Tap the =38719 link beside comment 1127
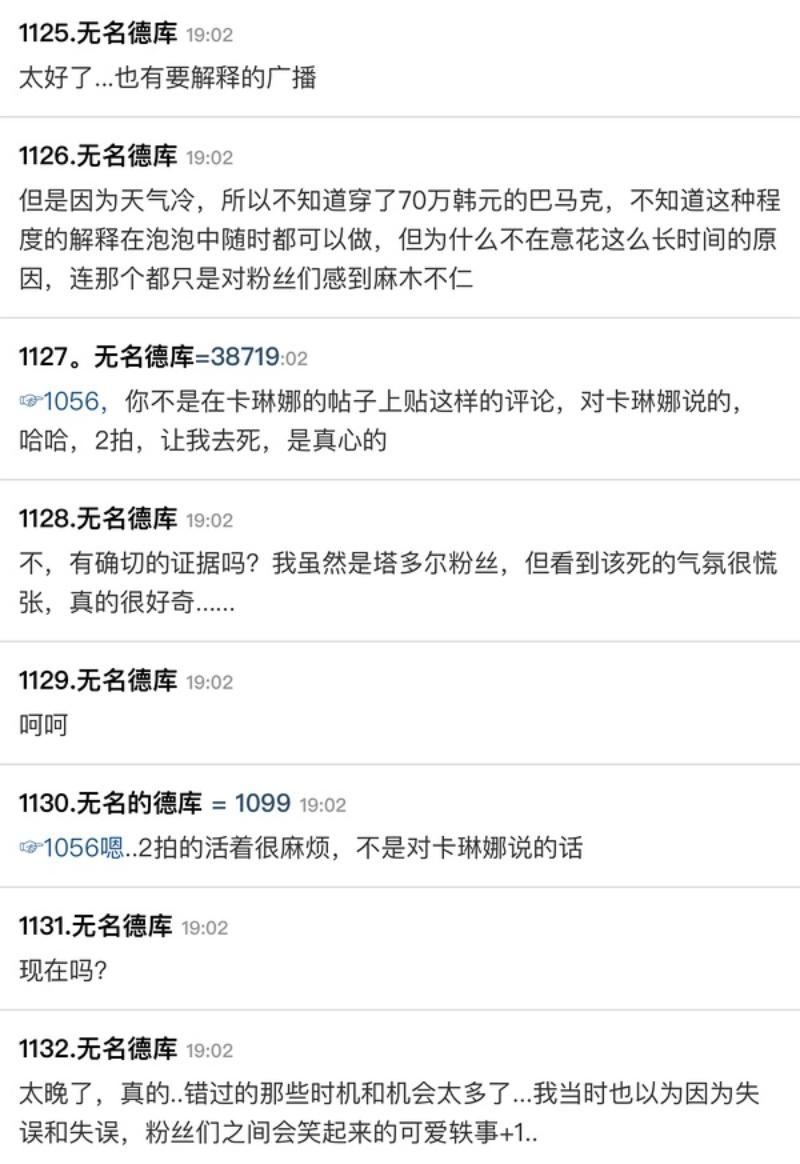This screenshot has width=800, height=1164. pos(238,357)
